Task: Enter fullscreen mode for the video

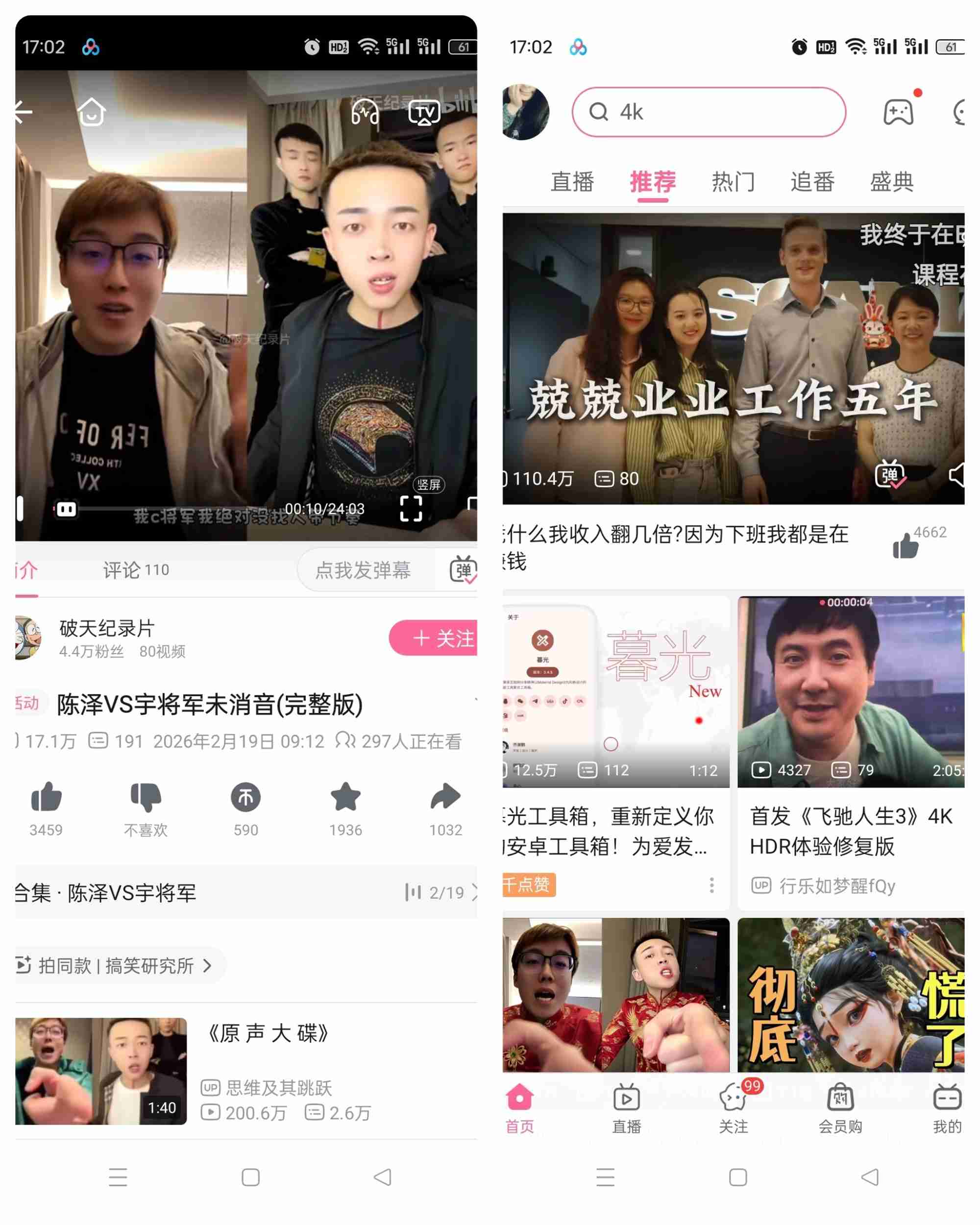Action: 411,509
